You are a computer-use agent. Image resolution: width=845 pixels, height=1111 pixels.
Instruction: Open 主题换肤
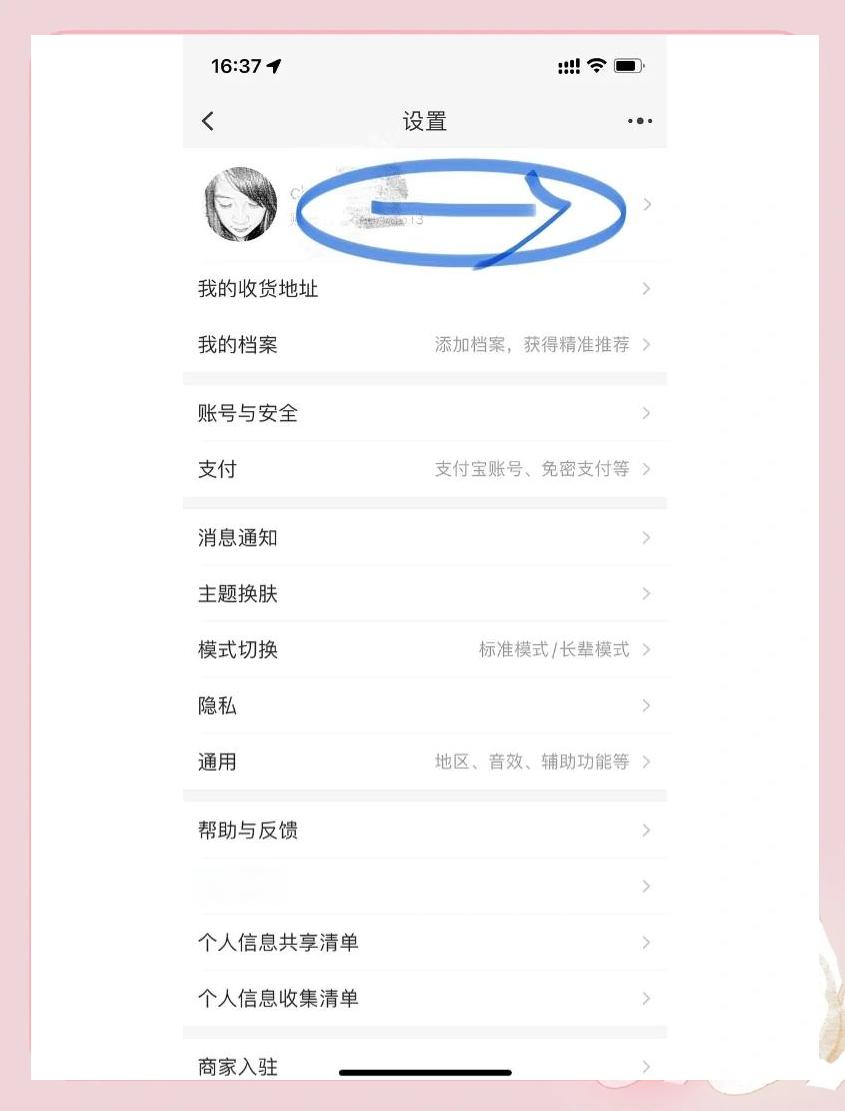(424, 594)
